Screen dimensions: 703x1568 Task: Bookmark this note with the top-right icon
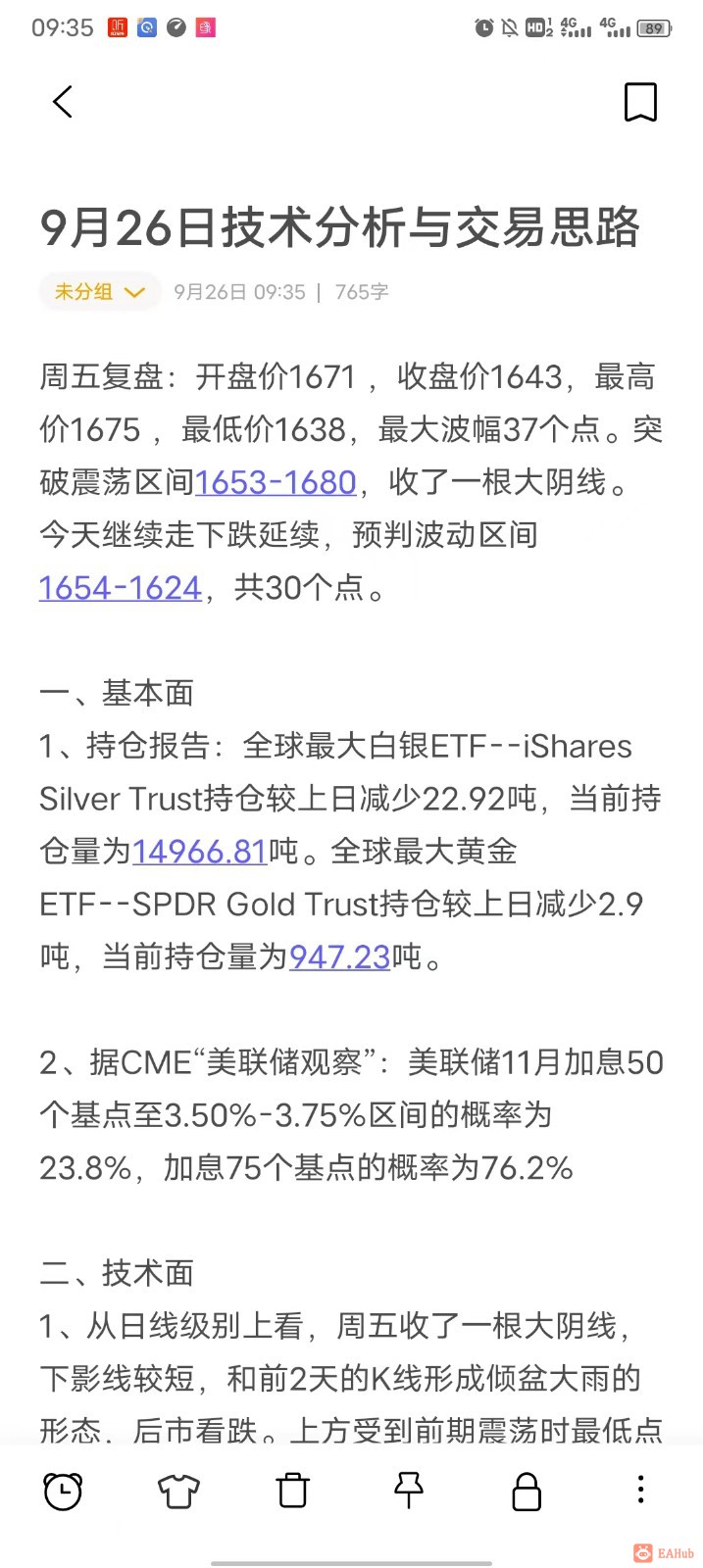click(x=640, y=102)
